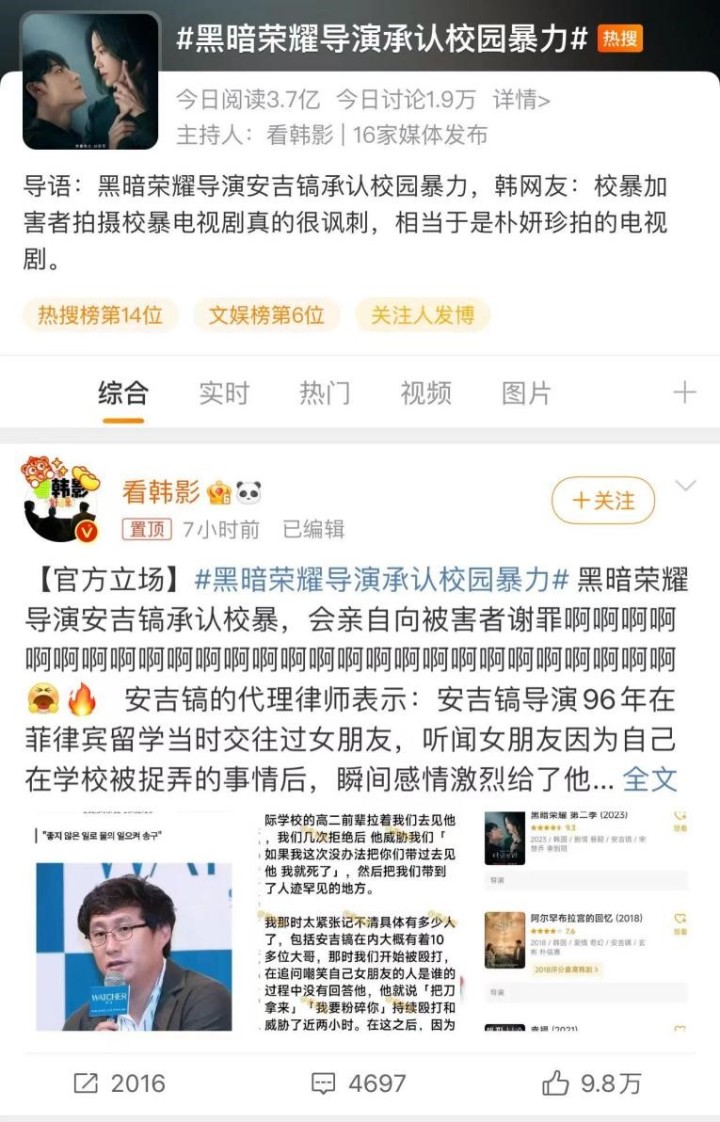Viewport: 720px width, 1122px height.
Task: Expand the post with 全文
Action: tap(650, 779)
